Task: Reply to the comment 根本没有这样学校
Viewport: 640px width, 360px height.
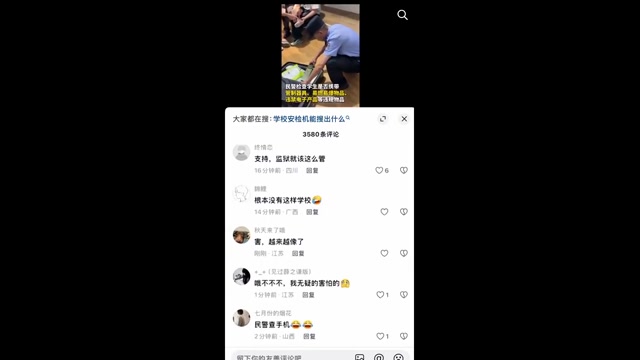Action: click(x=312, y=212)
